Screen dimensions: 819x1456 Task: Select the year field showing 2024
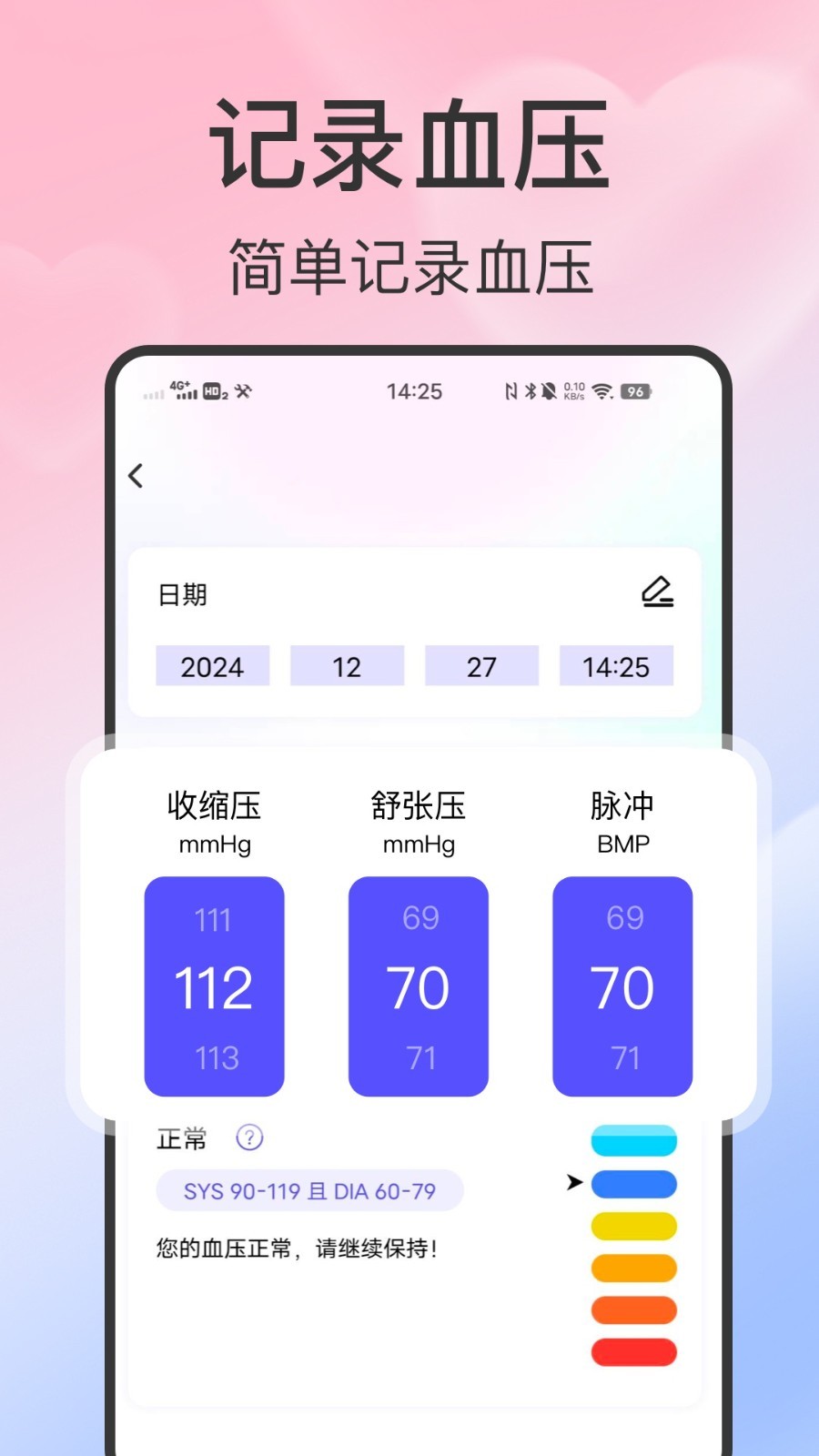pyautogui.click(x=212, y=666)
